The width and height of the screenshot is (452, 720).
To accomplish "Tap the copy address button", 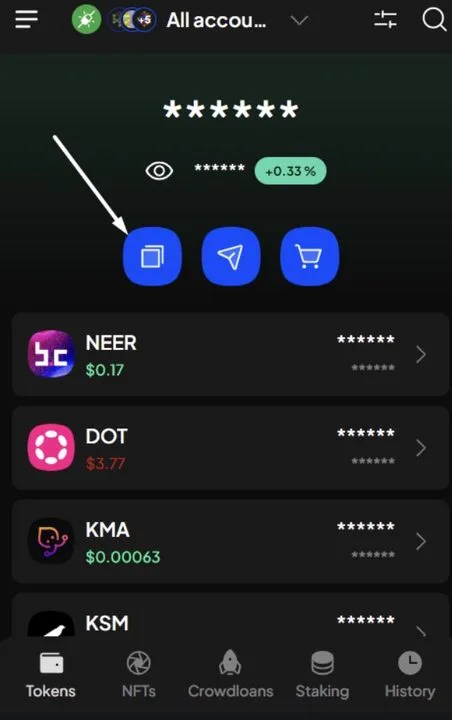I will [x=152, y=256].
